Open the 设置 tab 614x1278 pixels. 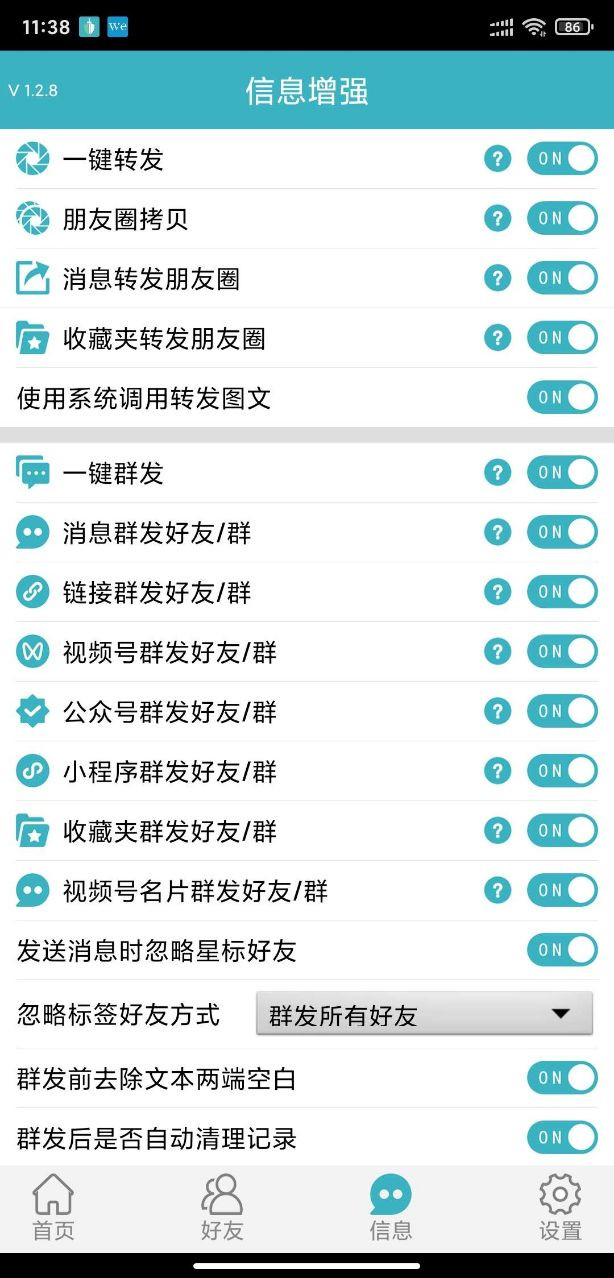point(559,1207)
